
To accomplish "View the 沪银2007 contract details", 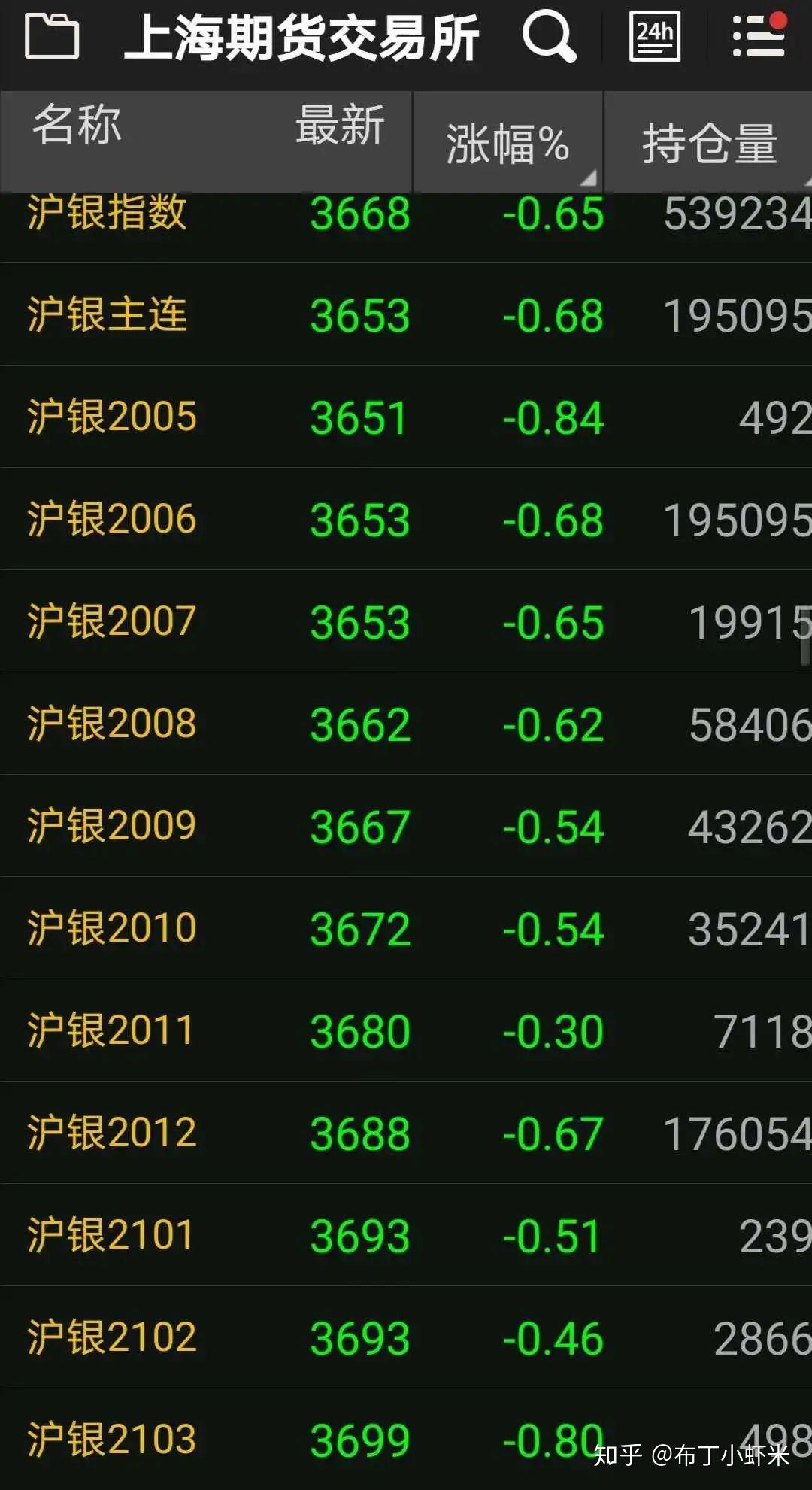I will [x=406, y=621].
